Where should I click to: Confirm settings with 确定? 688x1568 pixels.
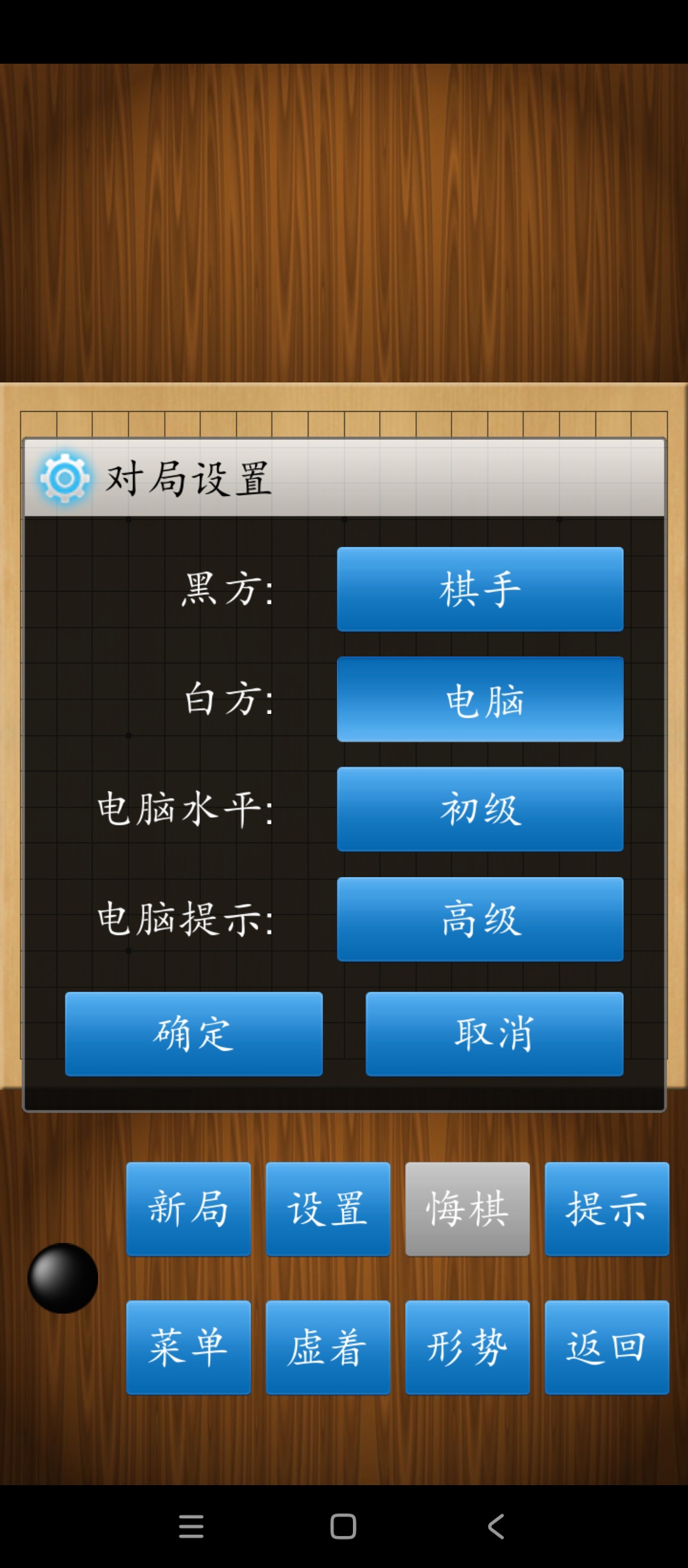click(194, 1033)
